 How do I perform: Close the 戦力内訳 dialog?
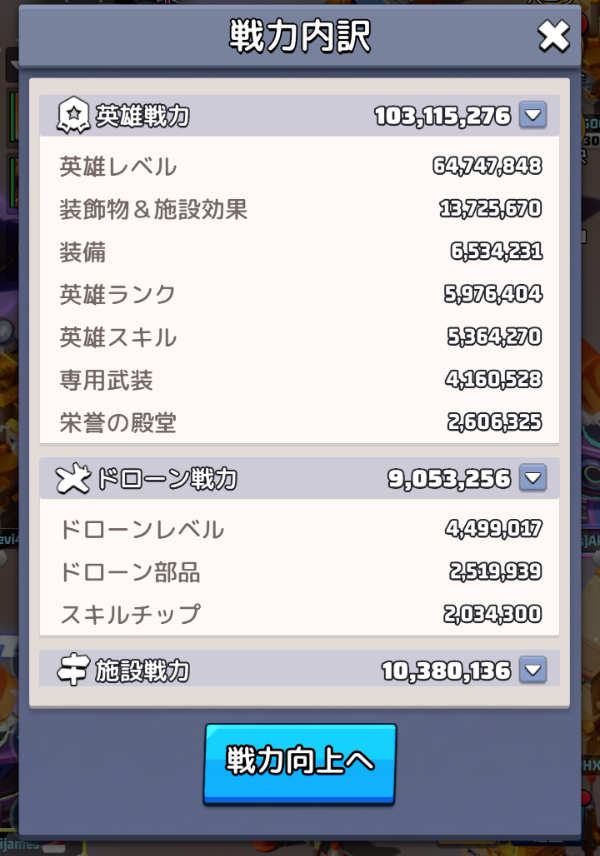coord(553,37)
